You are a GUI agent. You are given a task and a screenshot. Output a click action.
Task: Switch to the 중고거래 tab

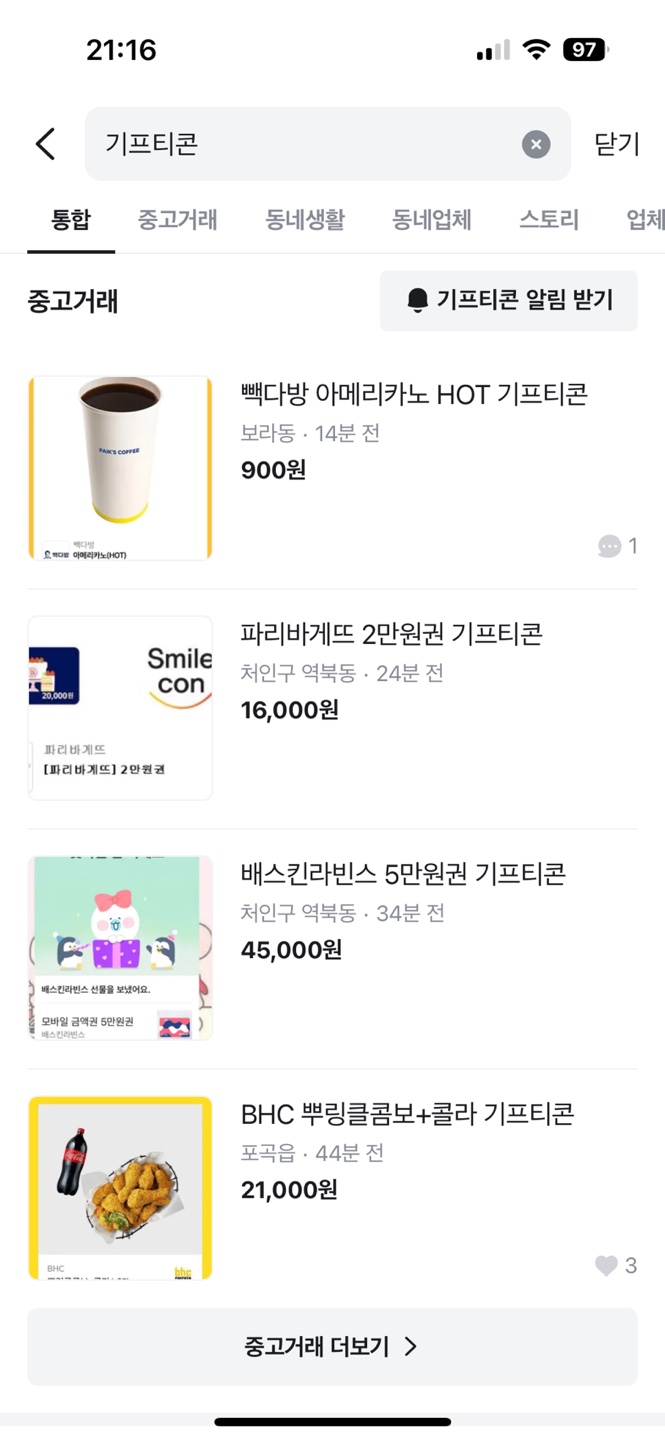pyautogui.click(x=177, y=220)
